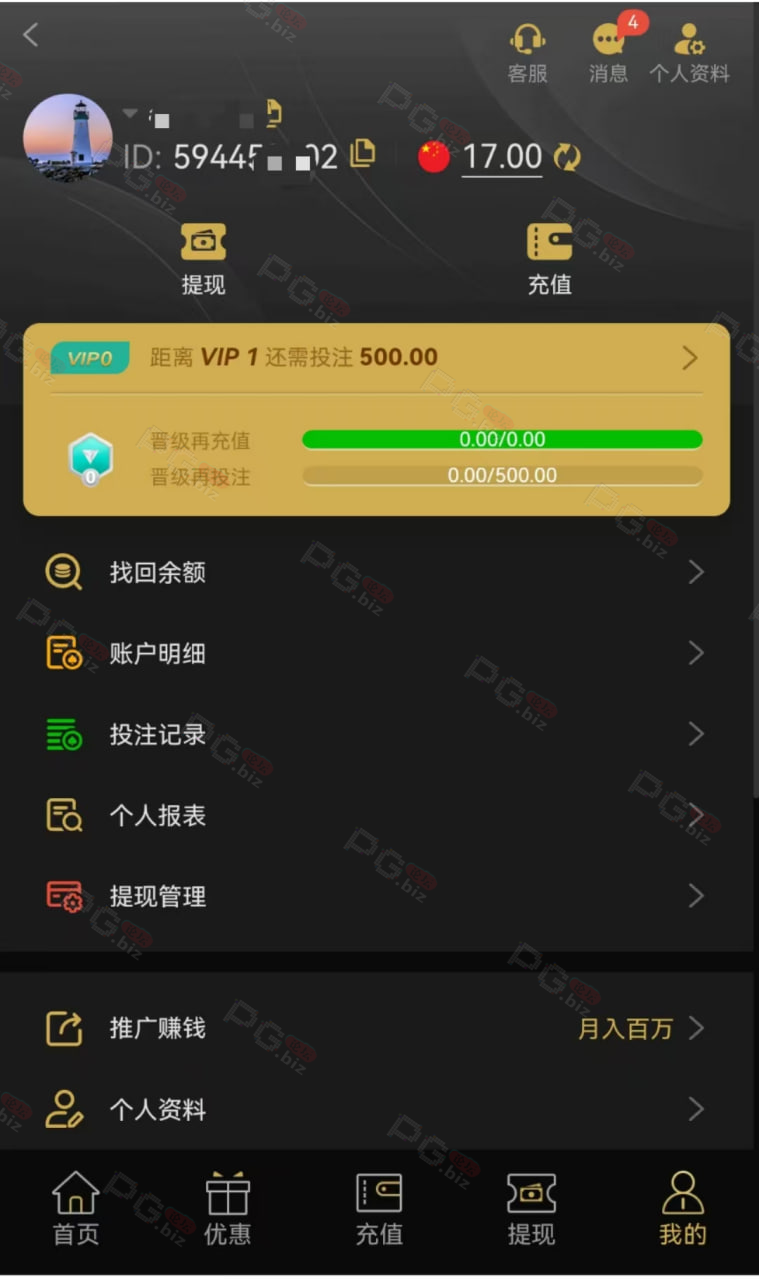This screenshot has width=759, height=1280.
Task: Switch to the 优惠 promotions tab
Action: (x=227, y=1210)
